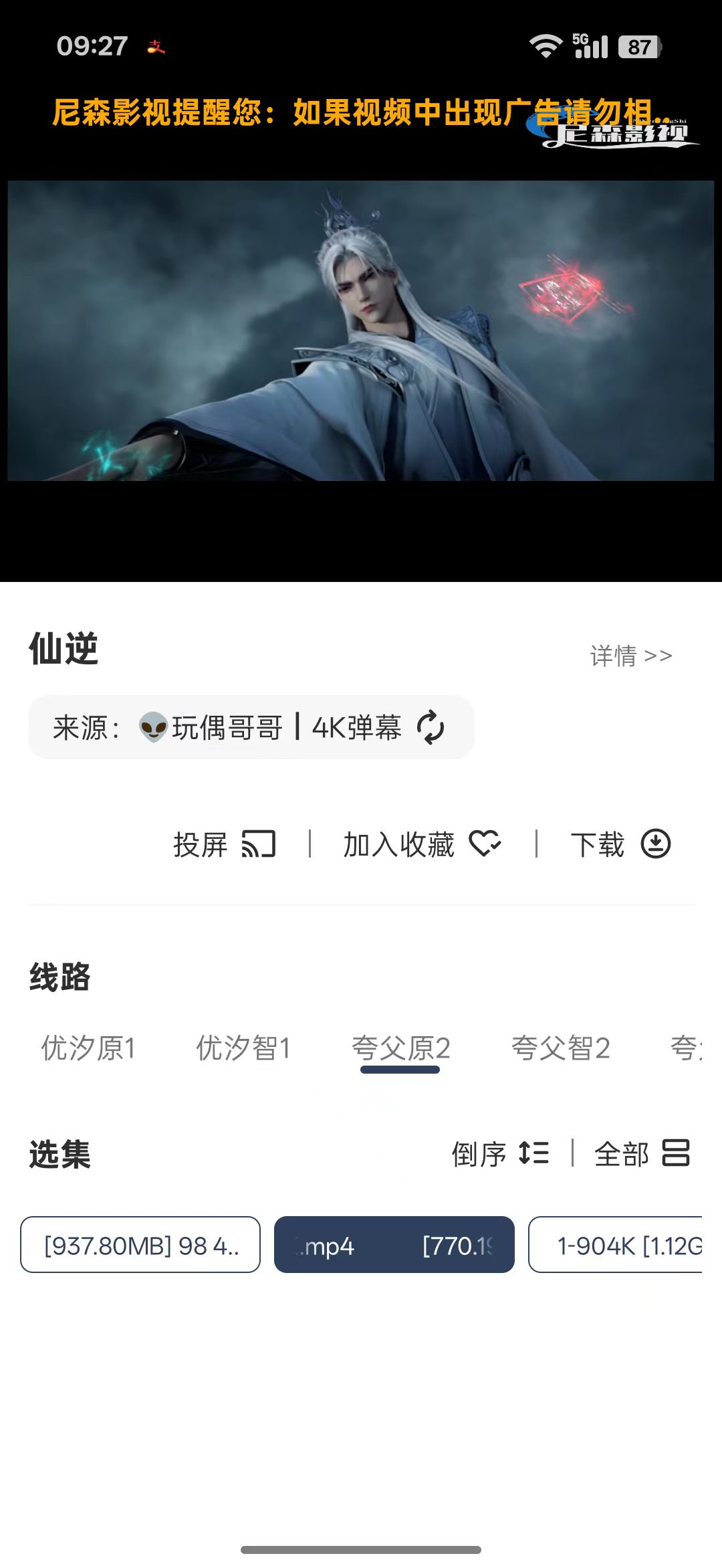Select the currently playing .mp4 episode
Screen dimensions: 722x1568
click(x=394, y=1245)
